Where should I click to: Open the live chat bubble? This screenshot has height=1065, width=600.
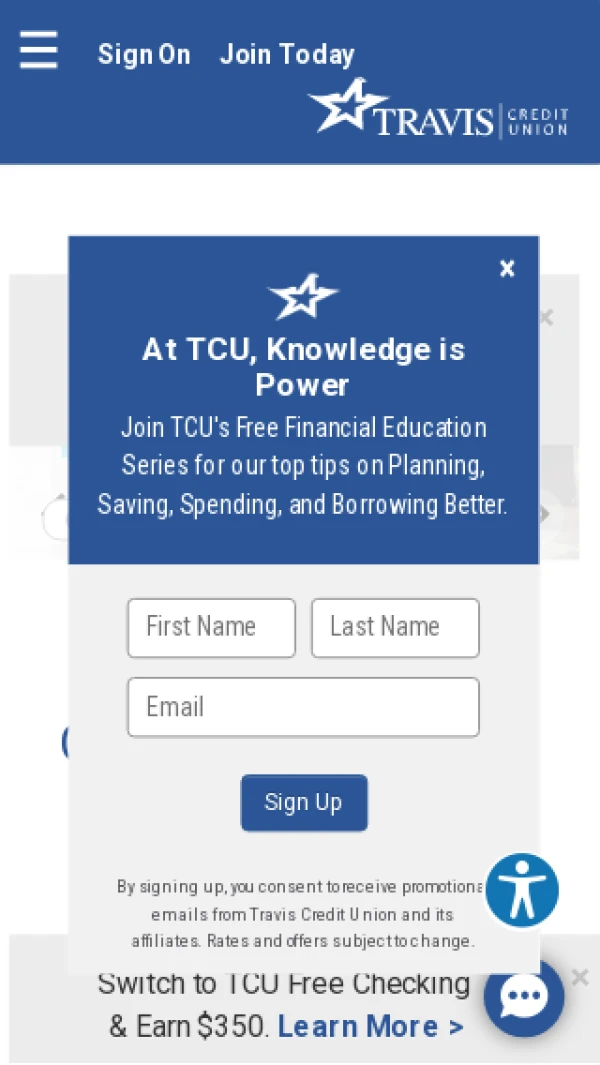[x=524, y=997]
